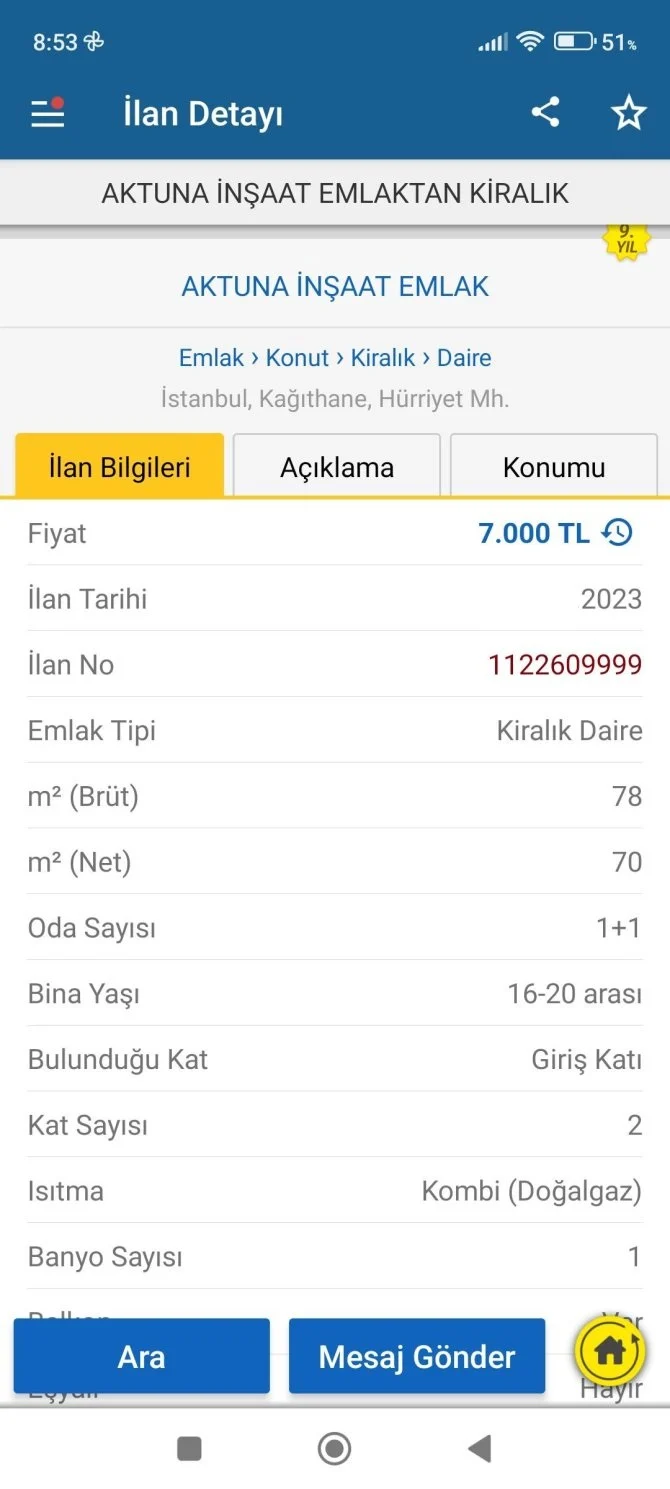670x1489 pixels.
Task: Call the advertiser with Ara button
Action: point(142,1356)
